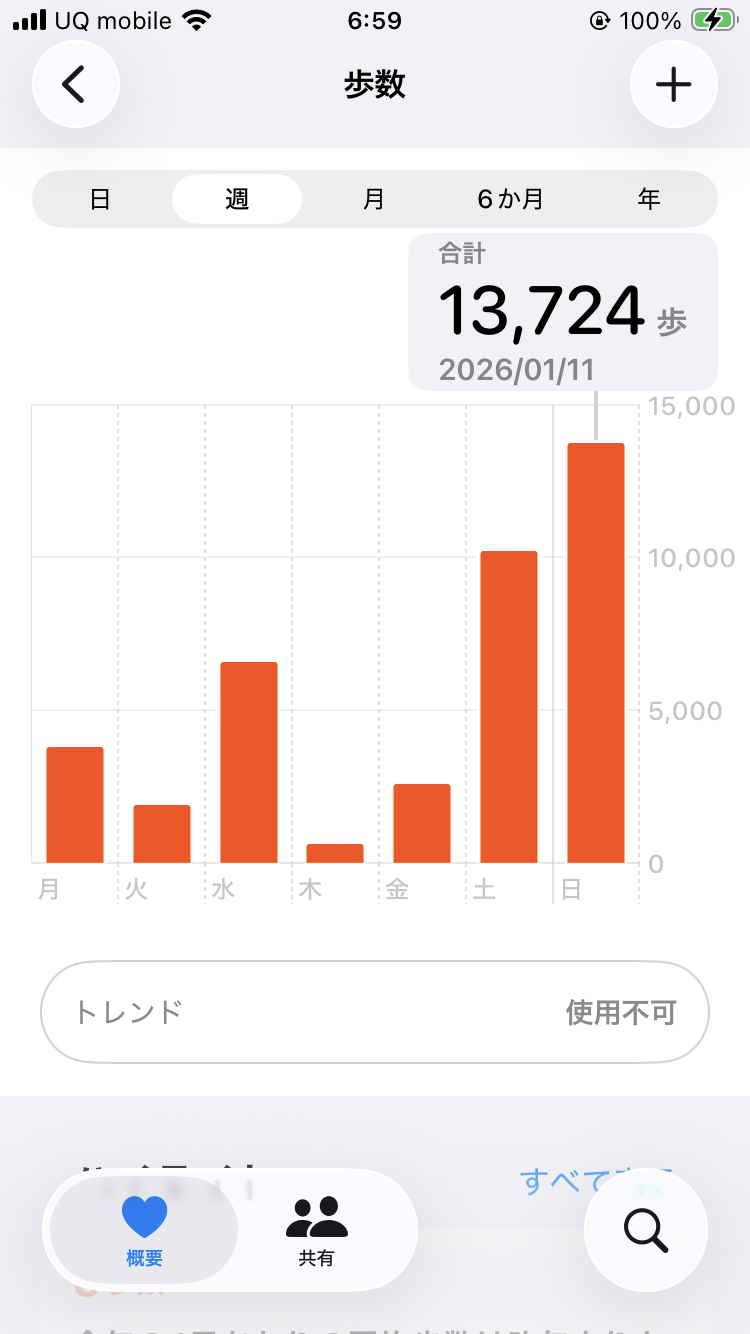
Task: Select the 土 bar in the chart
Action: coord(508,706)
